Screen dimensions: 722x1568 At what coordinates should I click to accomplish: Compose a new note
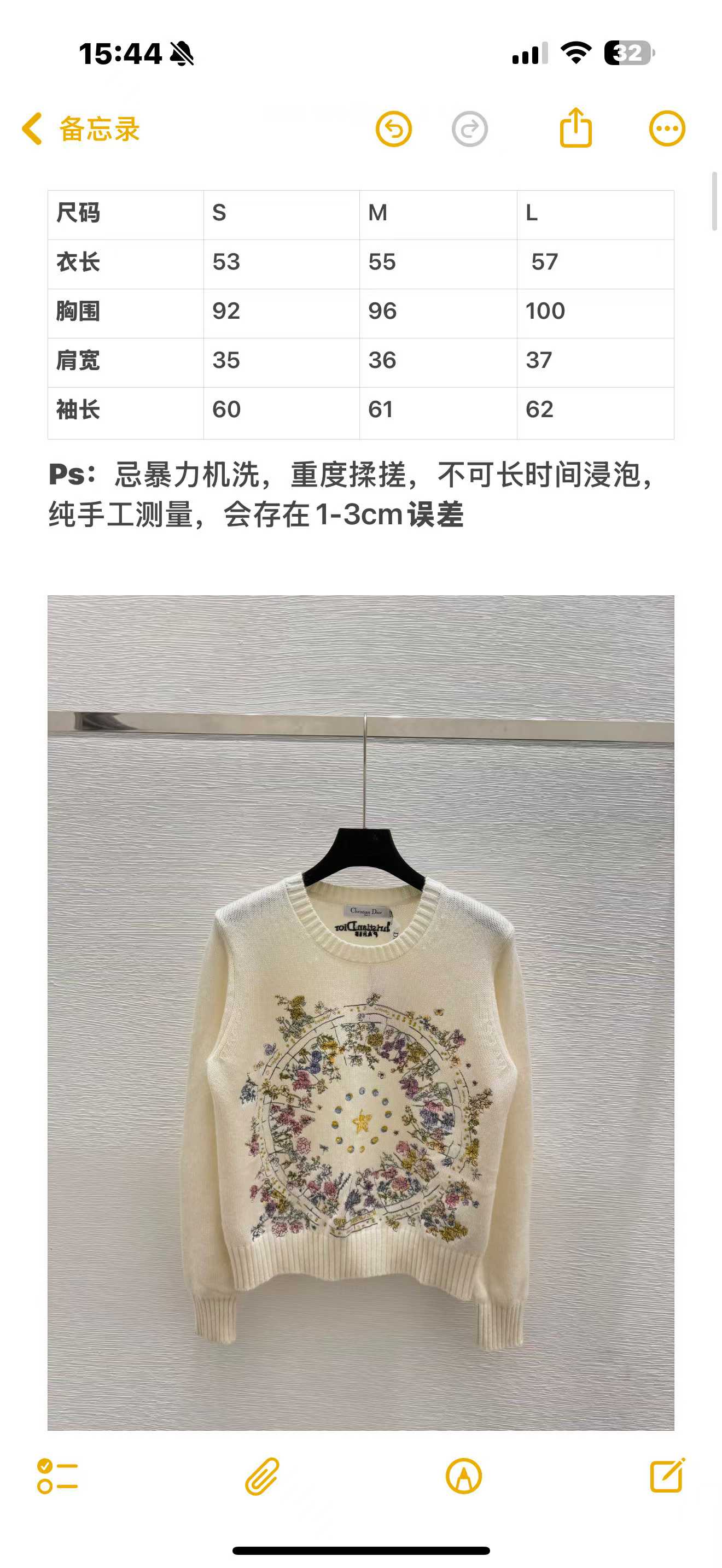[x=667, y=1476]
